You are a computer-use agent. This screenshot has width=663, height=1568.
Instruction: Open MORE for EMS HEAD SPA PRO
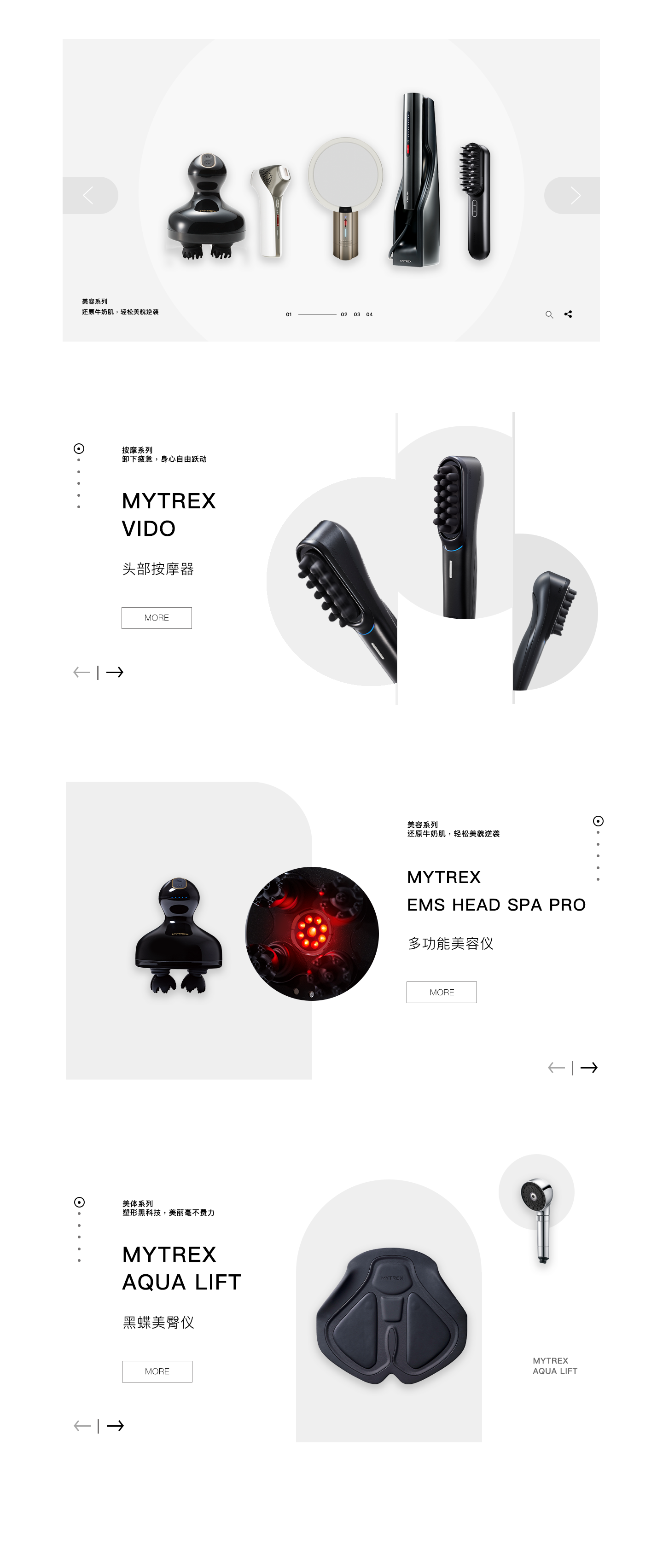point(442,992)
